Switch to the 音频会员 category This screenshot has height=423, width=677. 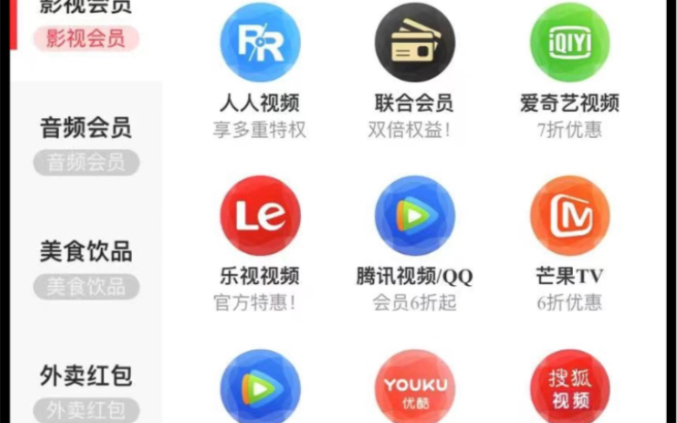pyautogui.click(x=86, y=141)
